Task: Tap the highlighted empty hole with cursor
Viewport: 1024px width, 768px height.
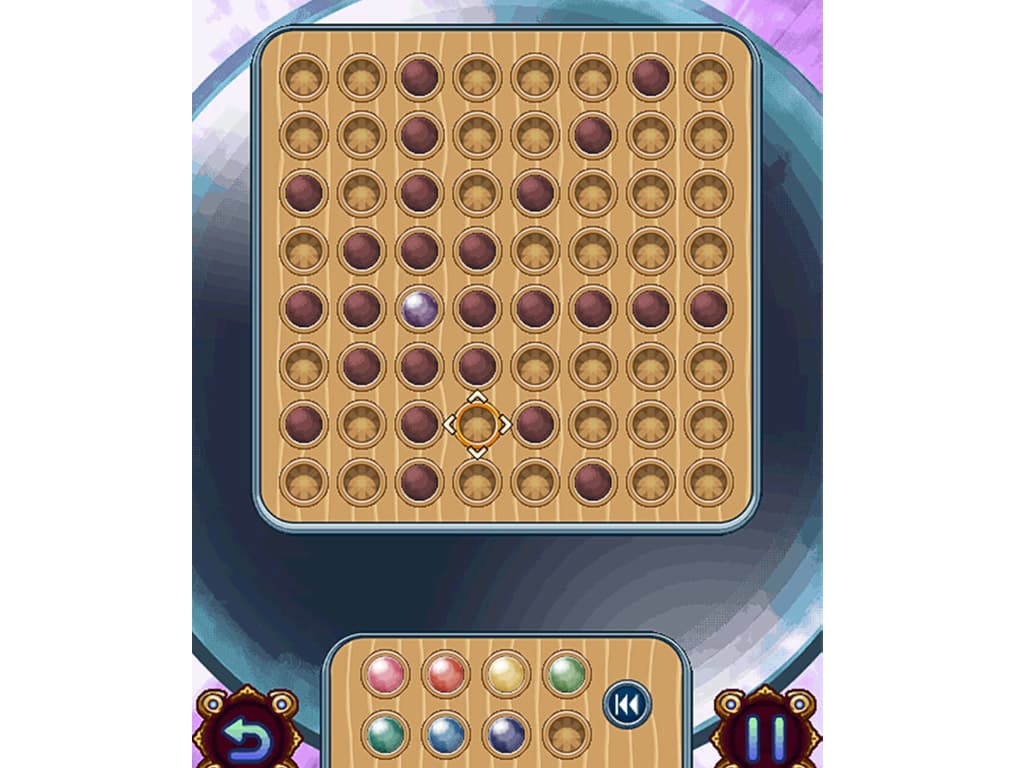Action: pos(477,425)
